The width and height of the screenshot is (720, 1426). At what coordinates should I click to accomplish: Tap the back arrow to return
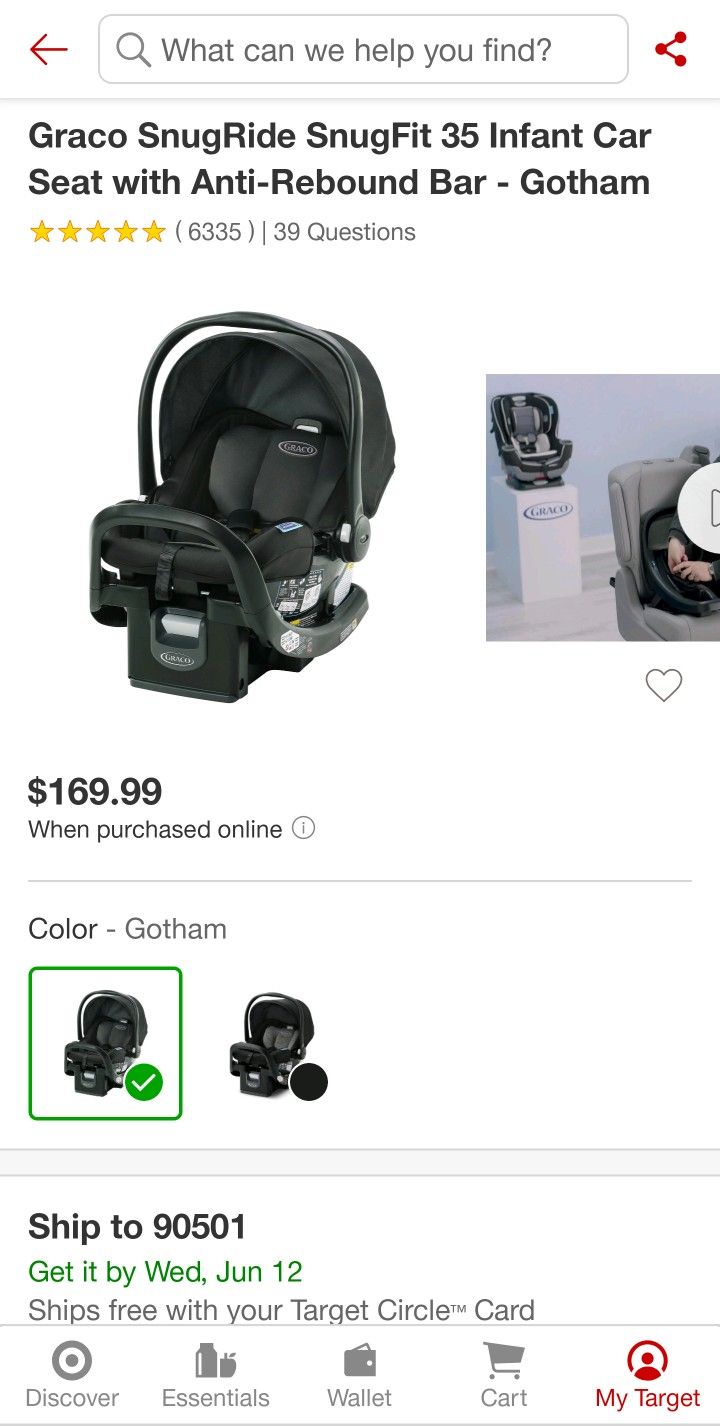coord(46,47)
